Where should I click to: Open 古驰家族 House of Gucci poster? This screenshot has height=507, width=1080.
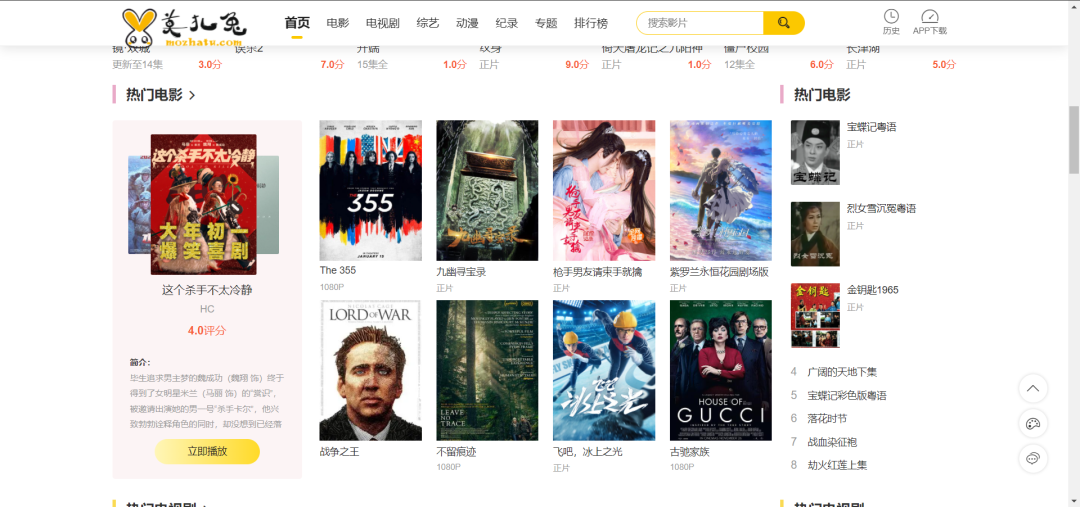tap(720, 370)
